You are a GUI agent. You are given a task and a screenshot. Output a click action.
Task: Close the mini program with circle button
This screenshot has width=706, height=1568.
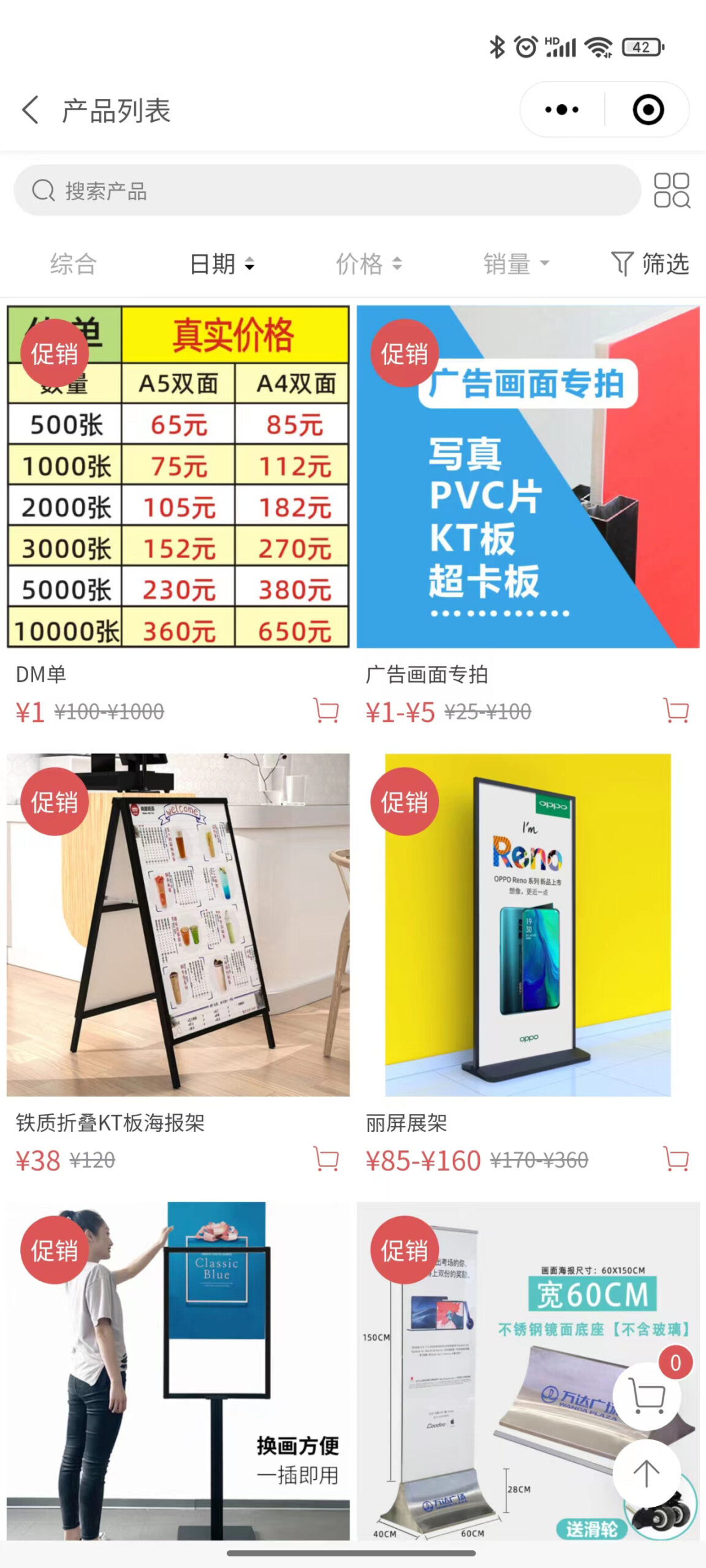click(x=648, y=110)
